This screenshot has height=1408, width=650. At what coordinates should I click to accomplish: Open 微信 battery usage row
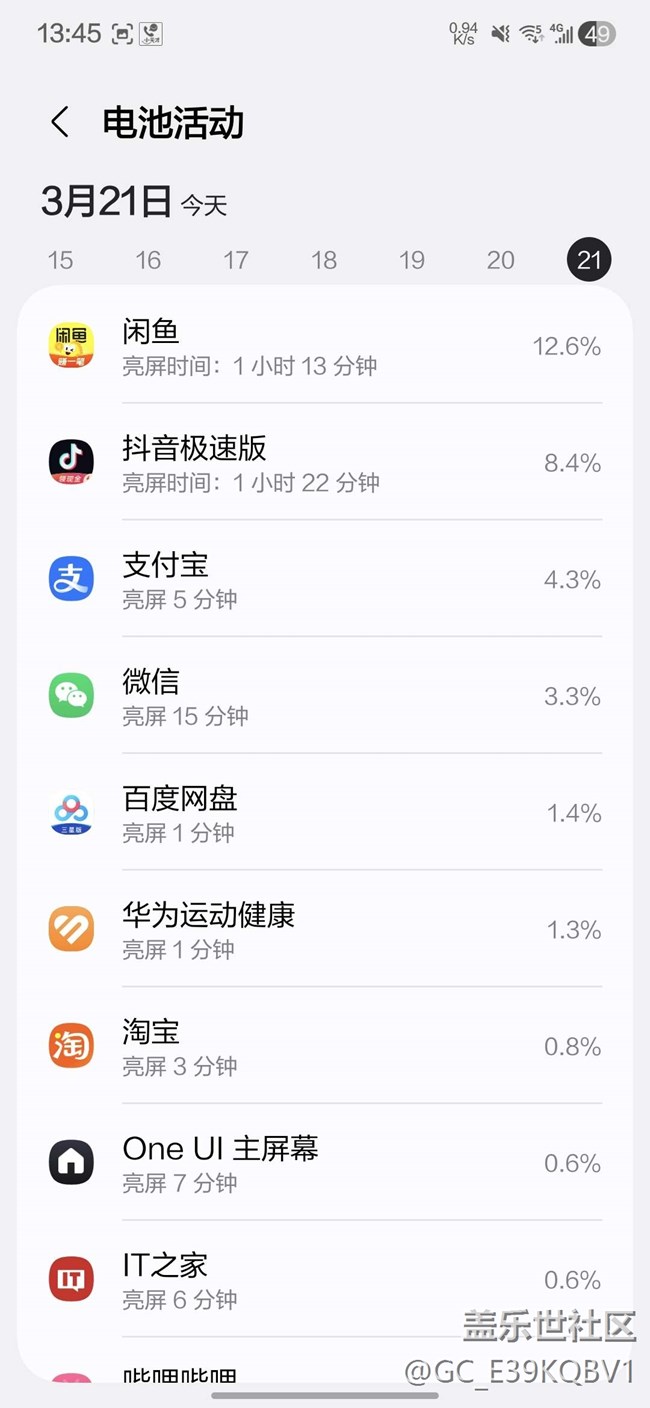pyautogui.click(x=325, y=697)
